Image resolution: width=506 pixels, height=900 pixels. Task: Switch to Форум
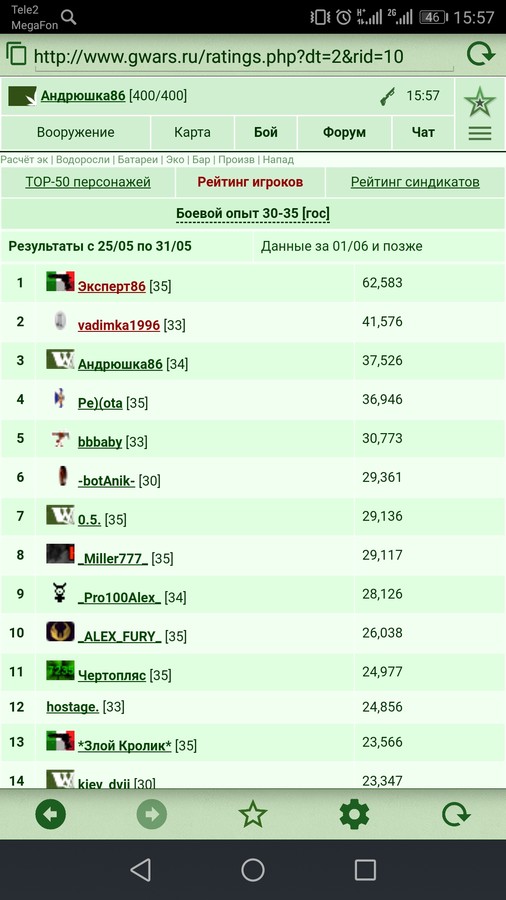(344, 133)
